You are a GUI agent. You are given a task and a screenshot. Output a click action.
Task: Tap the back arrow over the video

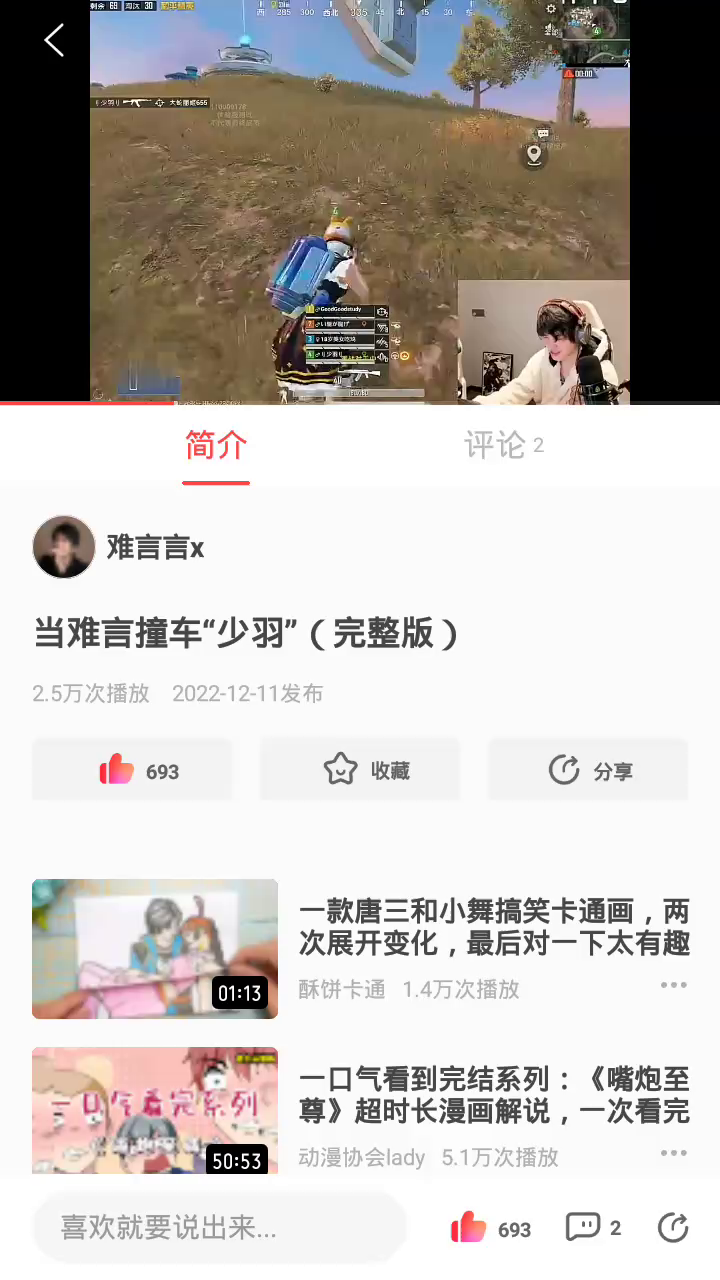click(x=54, y=41)
